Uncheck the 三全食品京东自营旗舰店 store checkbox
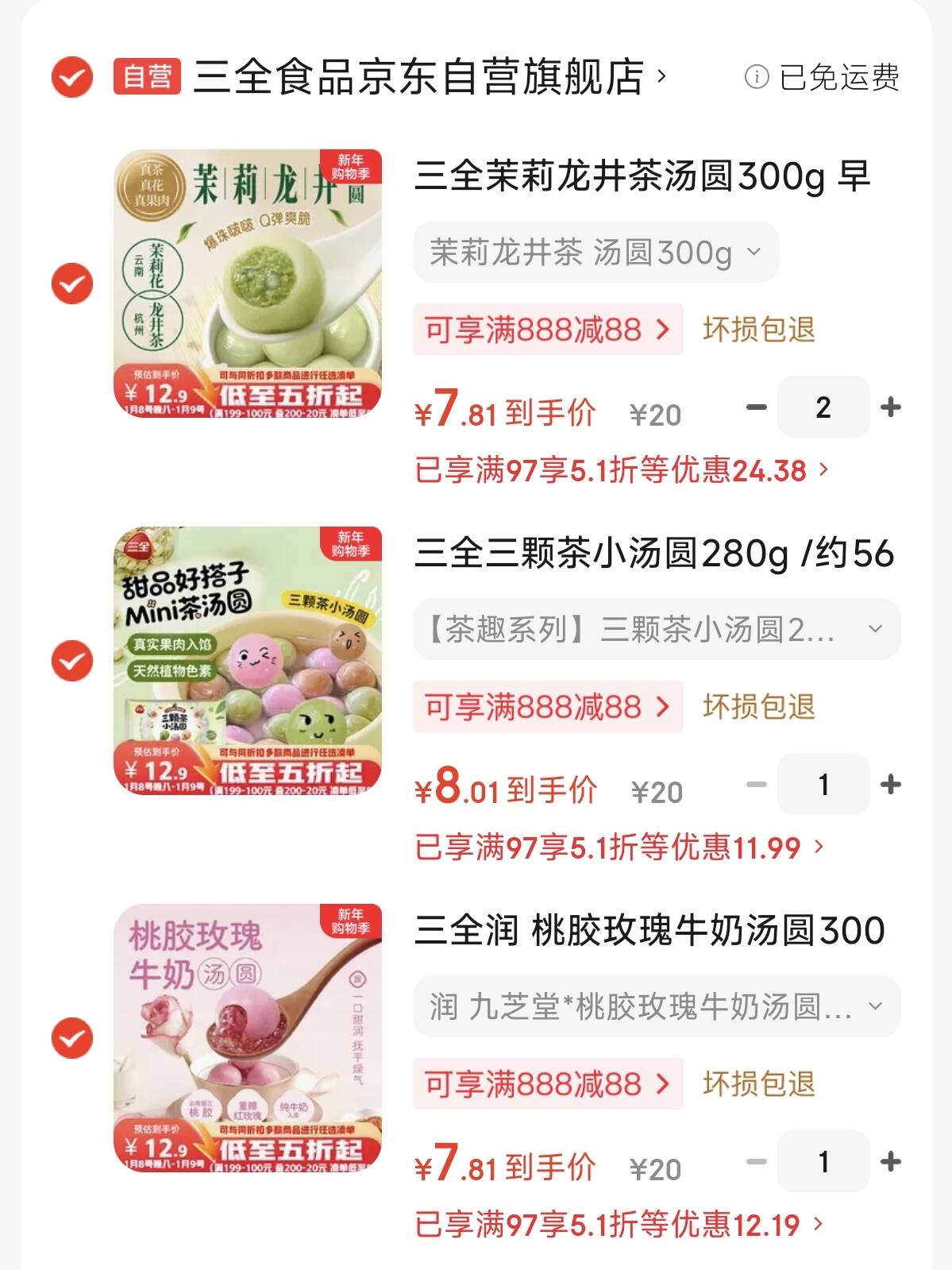Viewport: 952px width, 1270px height. (71, 77)
